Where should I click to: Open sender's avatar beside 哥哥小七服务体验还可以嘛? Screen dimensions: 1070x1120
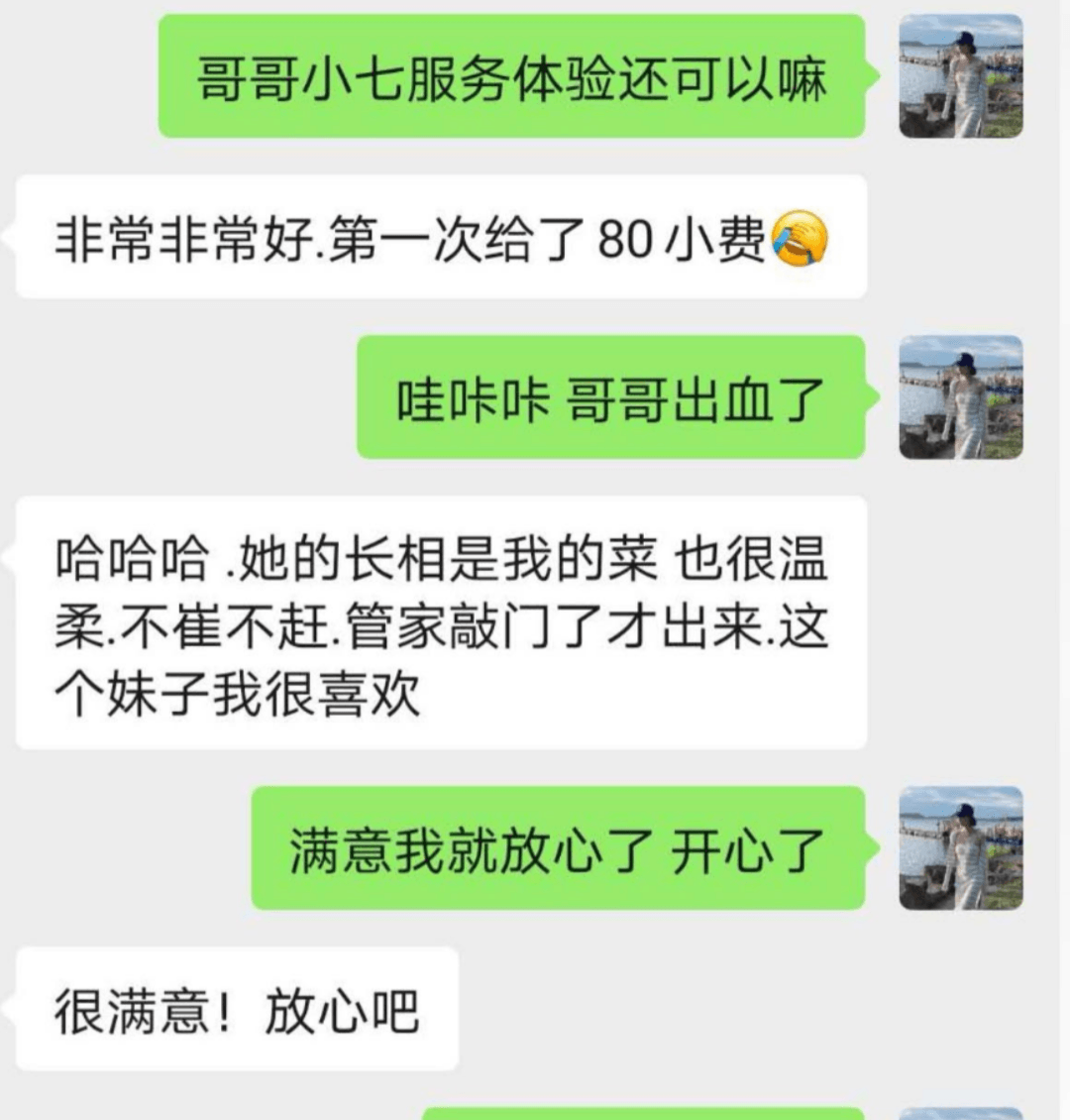960,76
